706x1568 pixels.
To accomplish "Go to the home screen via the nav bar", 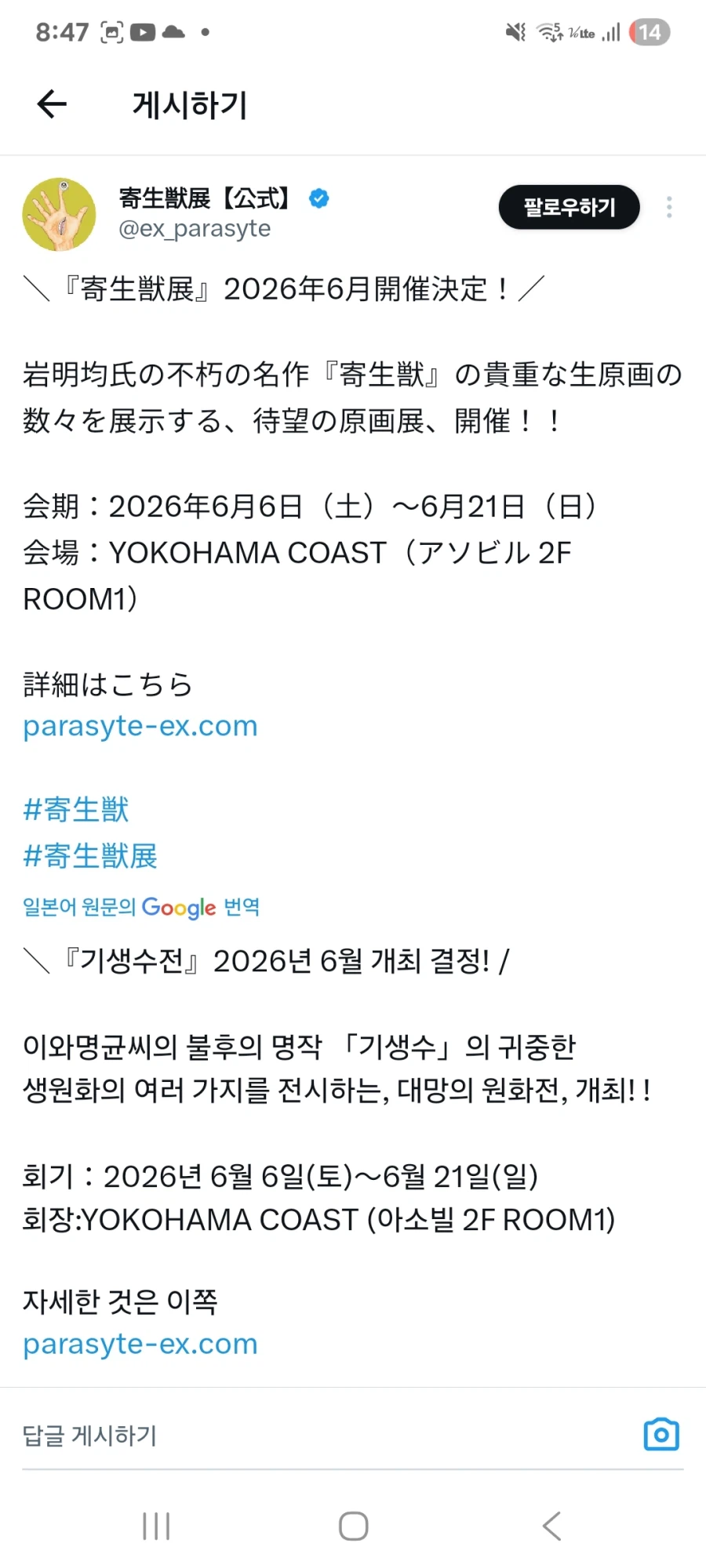I will [x=353, y=1526].
